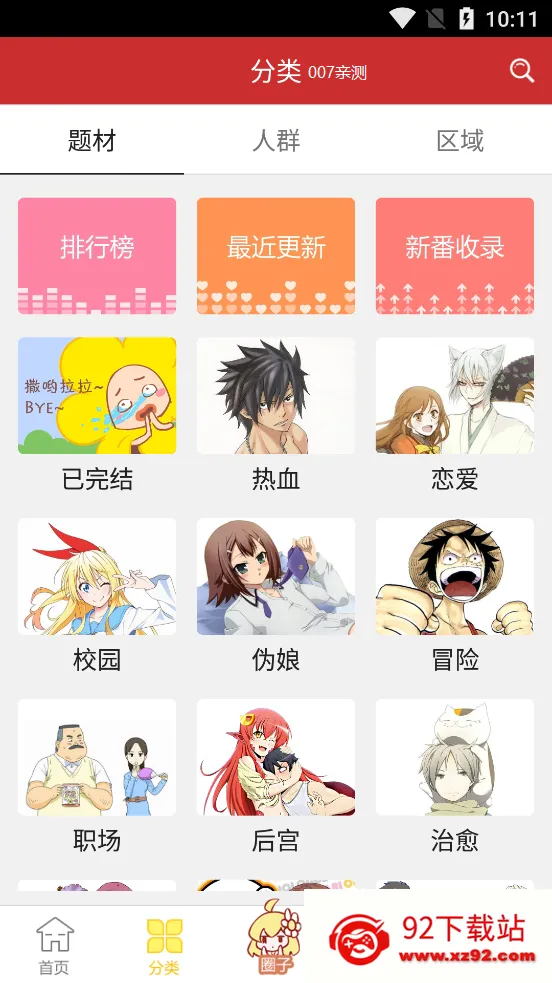
Task: Open the 新番收录 card
Action: (x=455, y=256)
